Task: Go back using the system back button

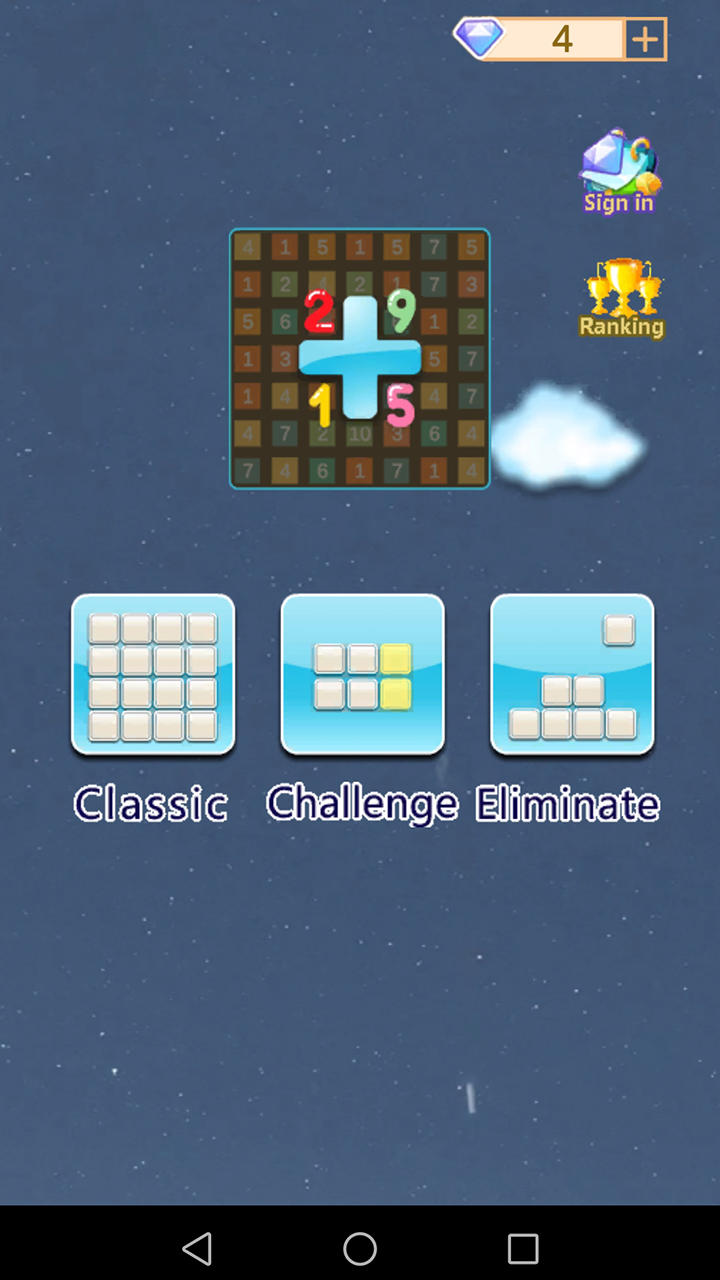Action: tap(197, 1248)
